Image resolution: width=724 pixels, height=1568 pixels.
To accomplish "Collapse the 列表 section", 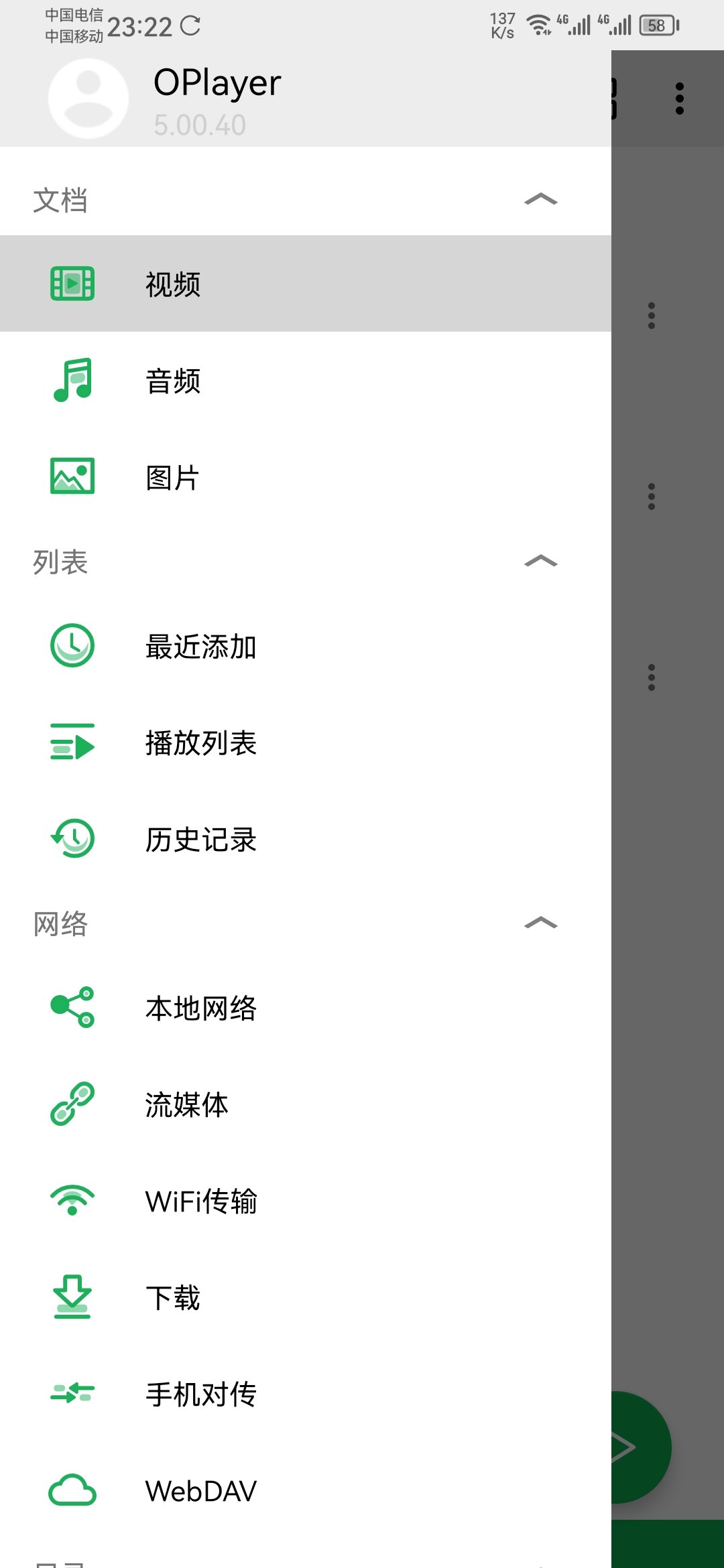I will pyautogui.click(x=540, y=562).
